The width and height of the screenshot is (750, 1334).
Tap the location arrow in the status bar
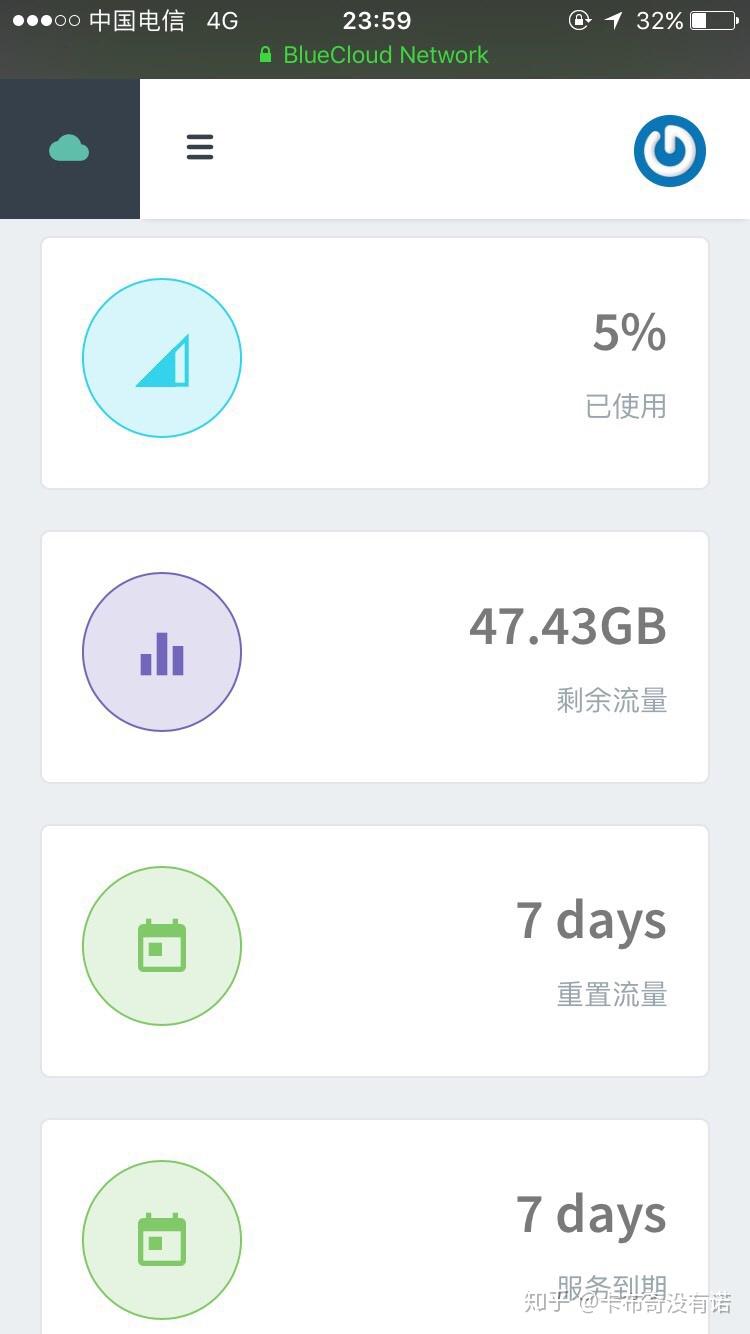coord(611,20)
